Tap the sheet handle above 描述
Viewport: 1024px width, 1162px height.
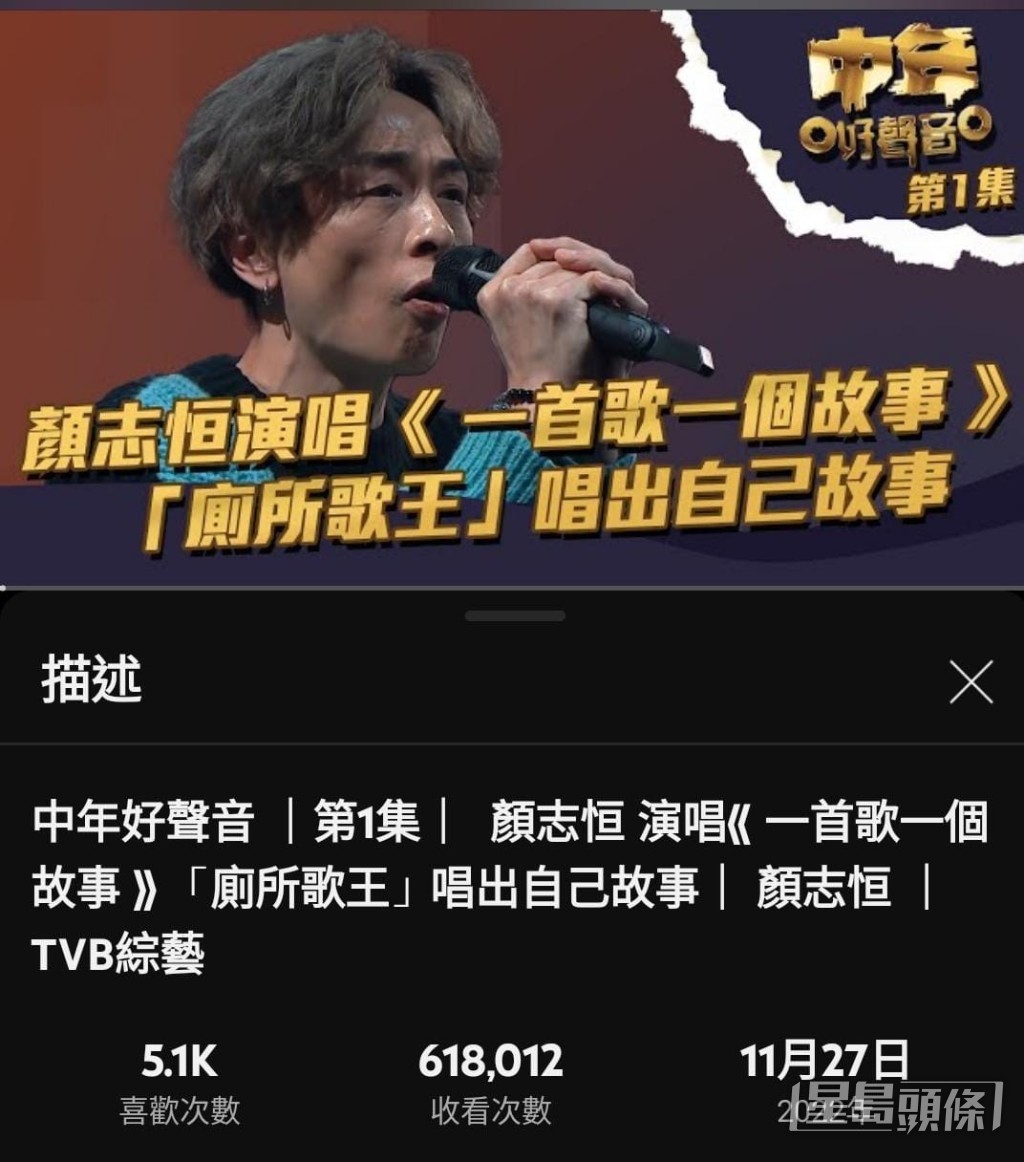(514, 616)
